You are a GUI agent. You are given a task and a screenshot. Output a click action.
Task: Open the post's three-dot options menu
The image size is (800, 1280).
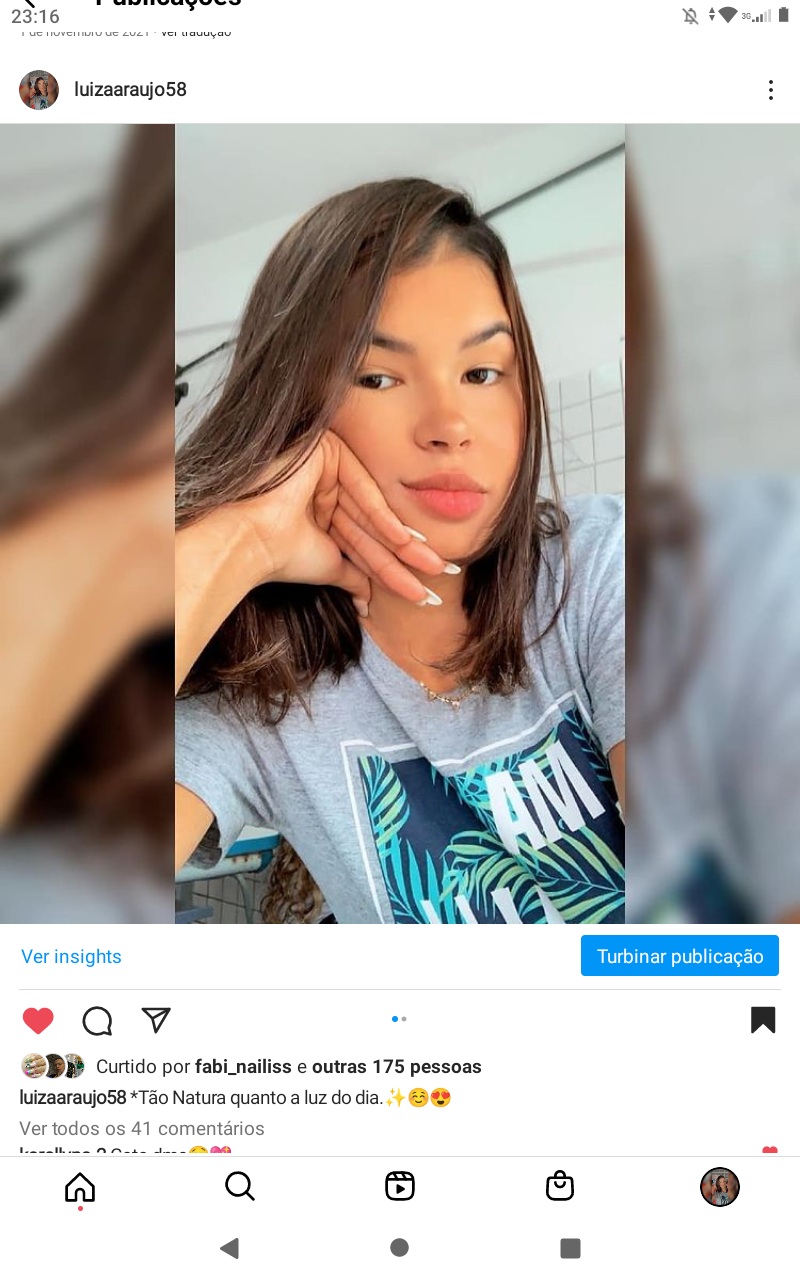(x=770, y=90)
